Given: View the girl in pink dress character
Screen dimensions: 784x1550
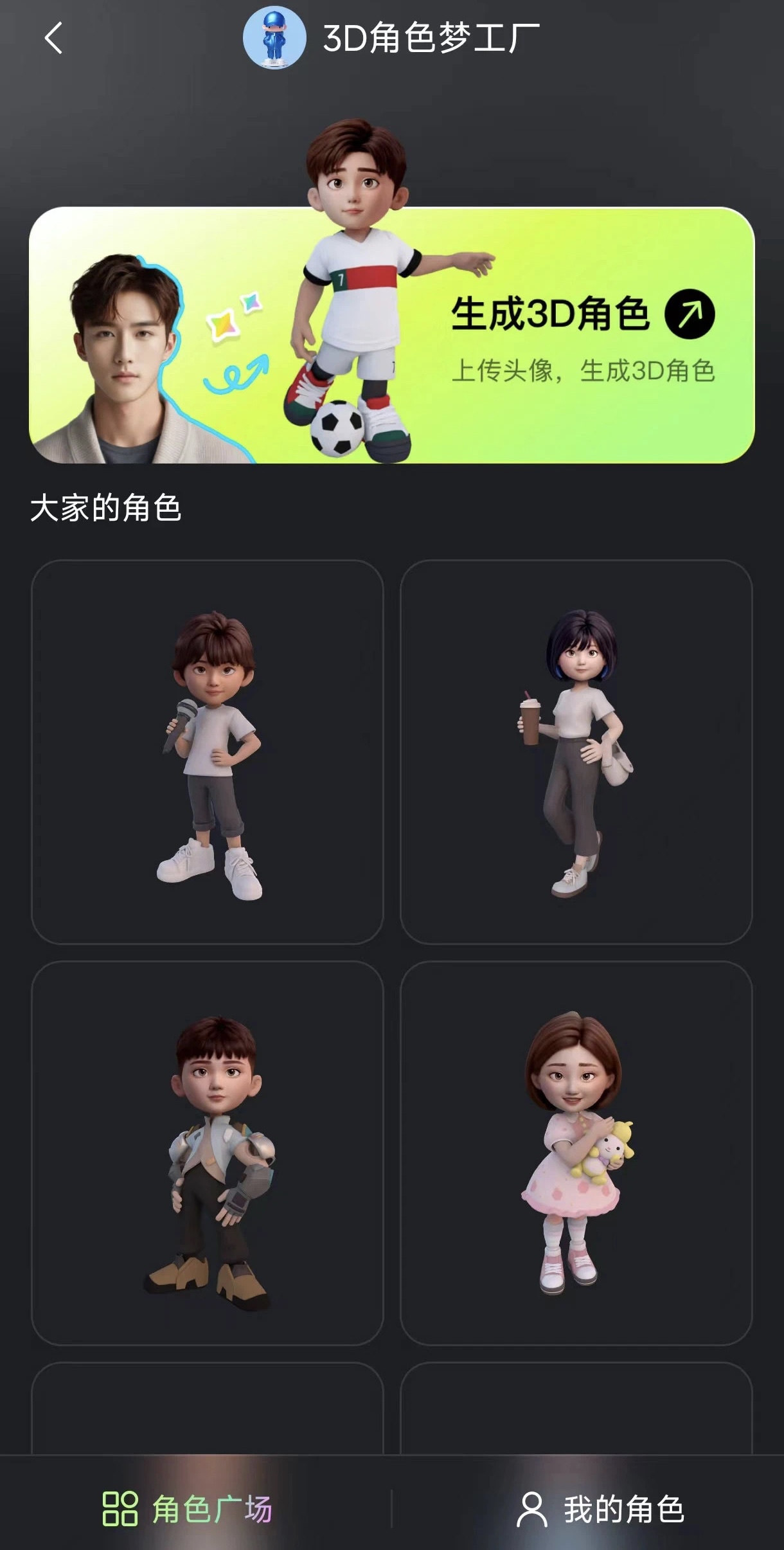Looking at the screenshot, I should point(576,1153).
